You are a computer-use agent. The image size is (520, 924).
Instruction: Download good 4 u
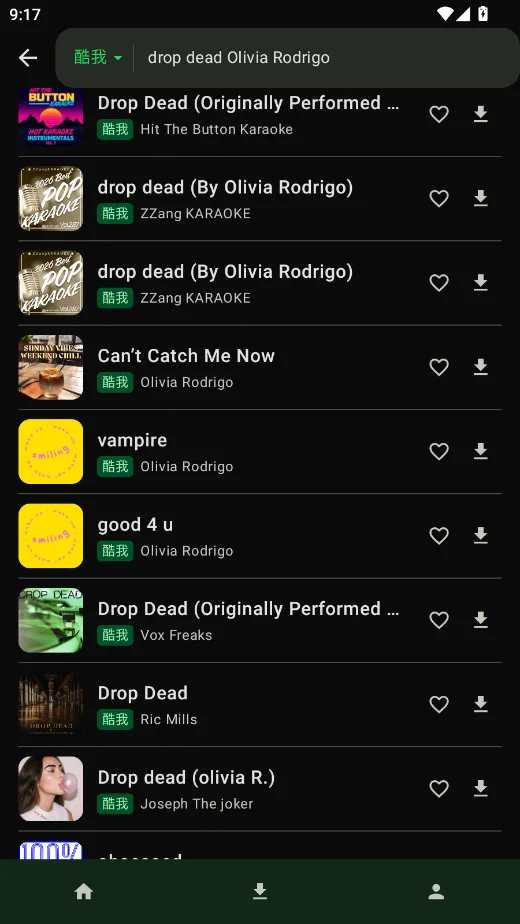[481, 536]
